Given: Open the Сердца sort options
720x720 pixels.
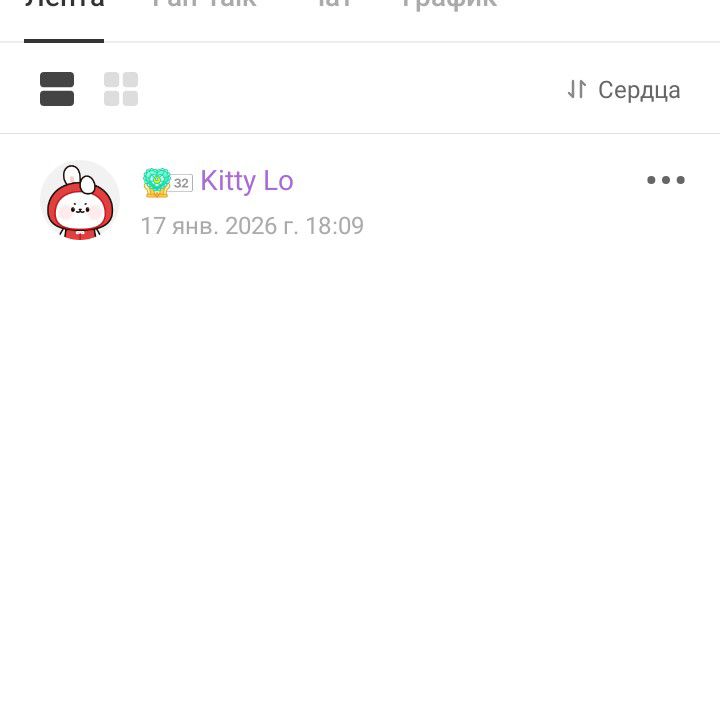Looking at the screenshot, I should click(624, 90).
